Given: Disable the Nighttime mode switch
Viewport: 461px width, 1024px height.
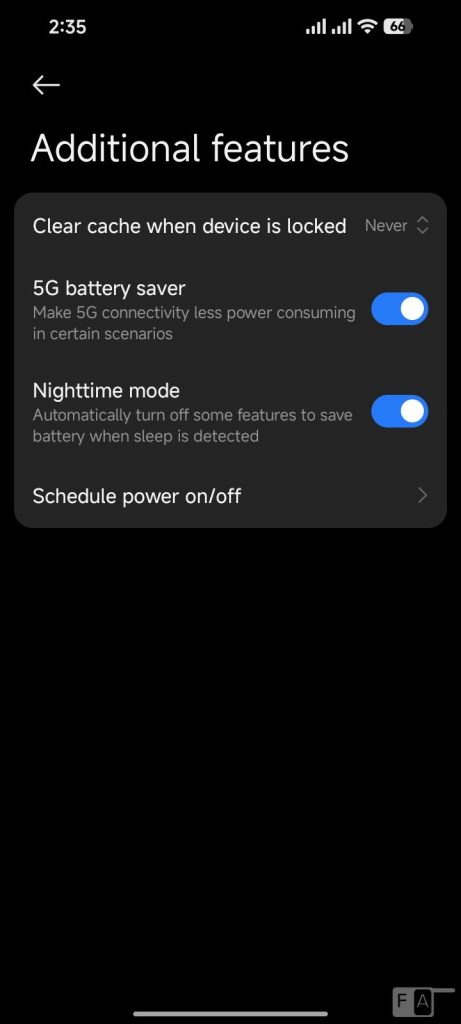Looking at the screenshot, I should (x=400, y=411).
